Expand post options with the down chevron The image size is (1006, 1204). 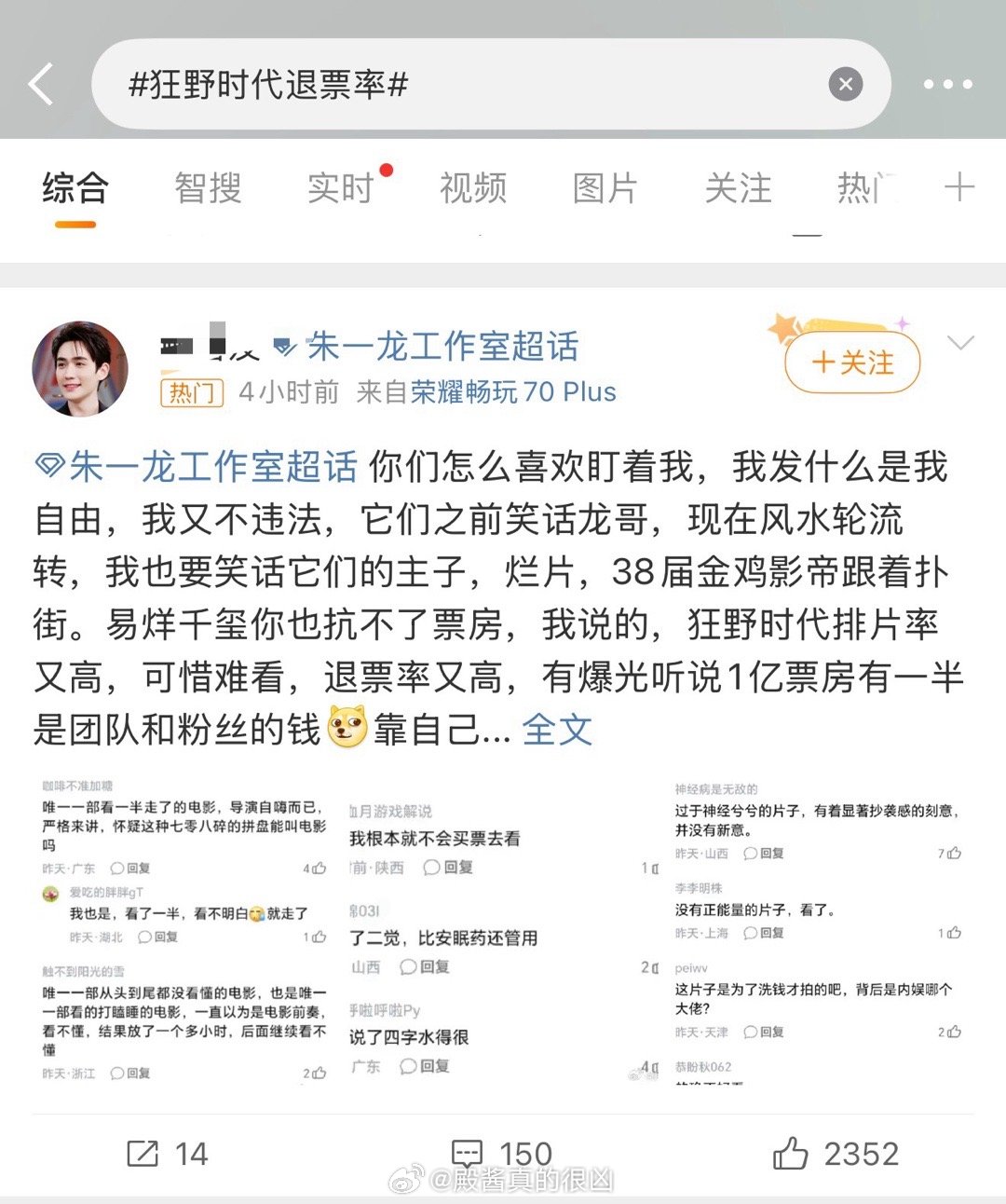[x=961, y=343]
